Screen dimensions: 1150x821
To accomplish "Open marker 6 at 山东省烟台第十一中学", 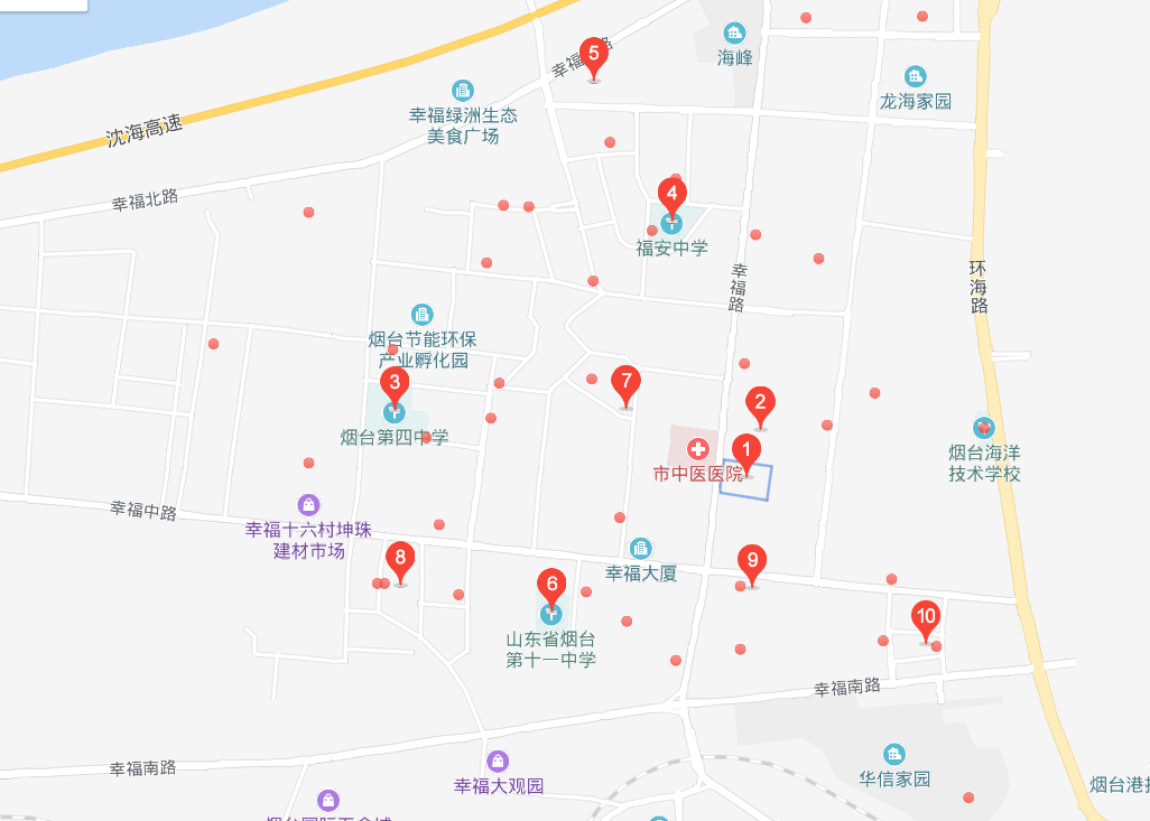I will [x=550, y=585].
